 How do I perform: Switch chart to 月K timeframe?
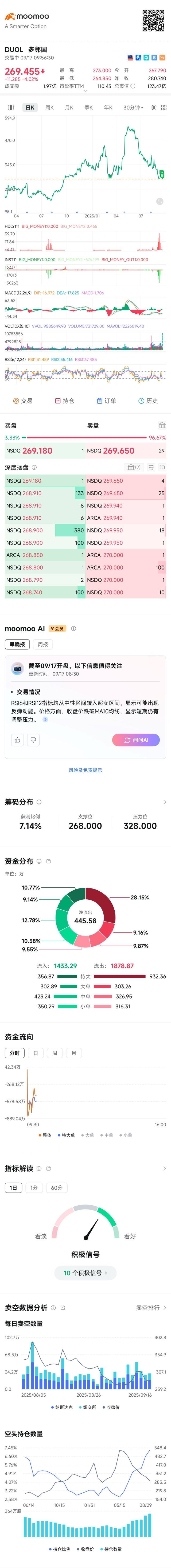coord(69,108)
